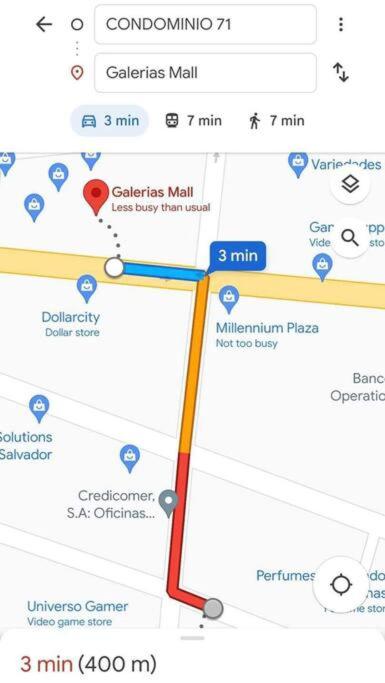385x683 pixels.
Task: Open the three-dot overflow menu
Action: pos(341,24)
